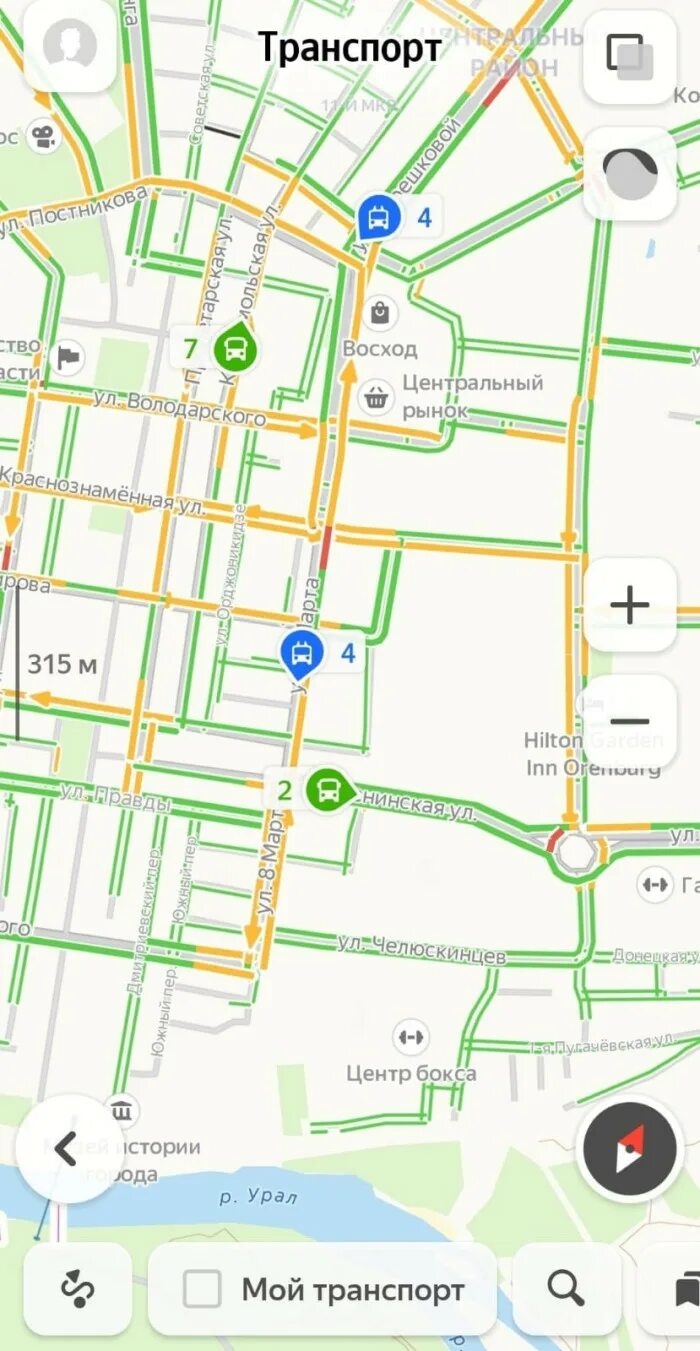This screenshot has width=700, height=1351.
Task: Select trolleybus marker 4 near Восход
Action: (379, 217)
